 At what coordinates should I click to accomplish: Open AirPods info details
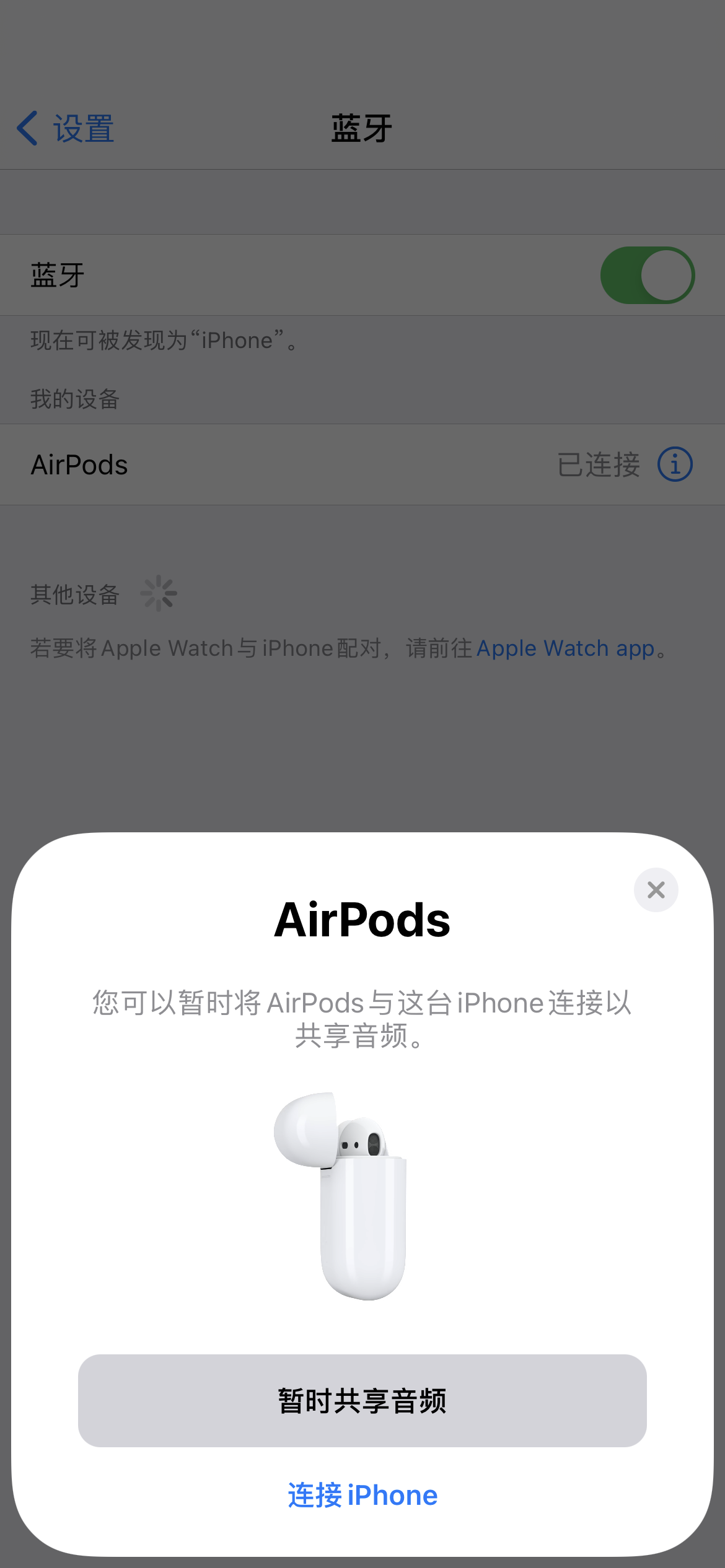(x=675, y=464)
